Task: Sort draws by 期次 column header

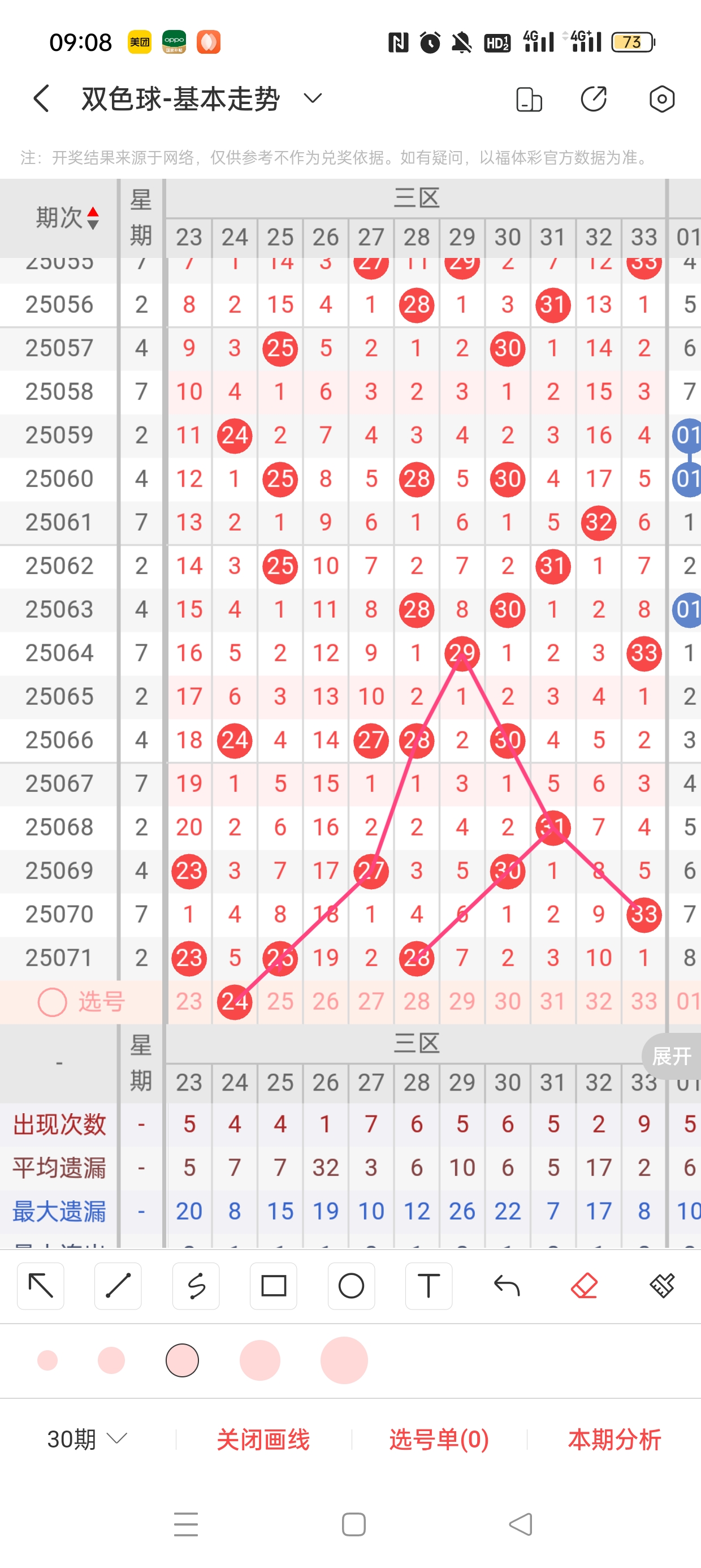Action: pos(67,217)
